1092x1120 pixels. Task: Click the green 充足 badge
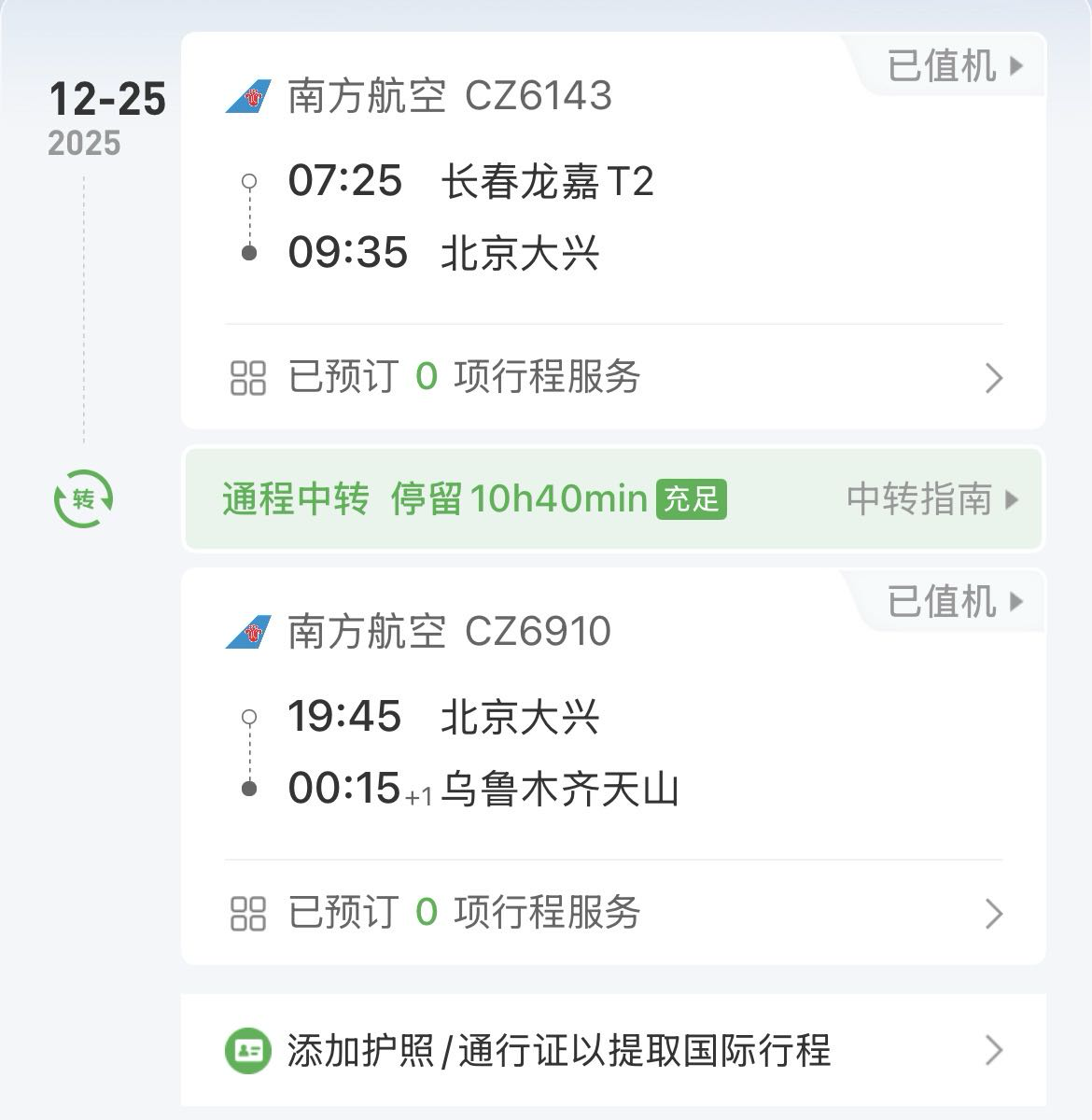click(x=693, y=500)
